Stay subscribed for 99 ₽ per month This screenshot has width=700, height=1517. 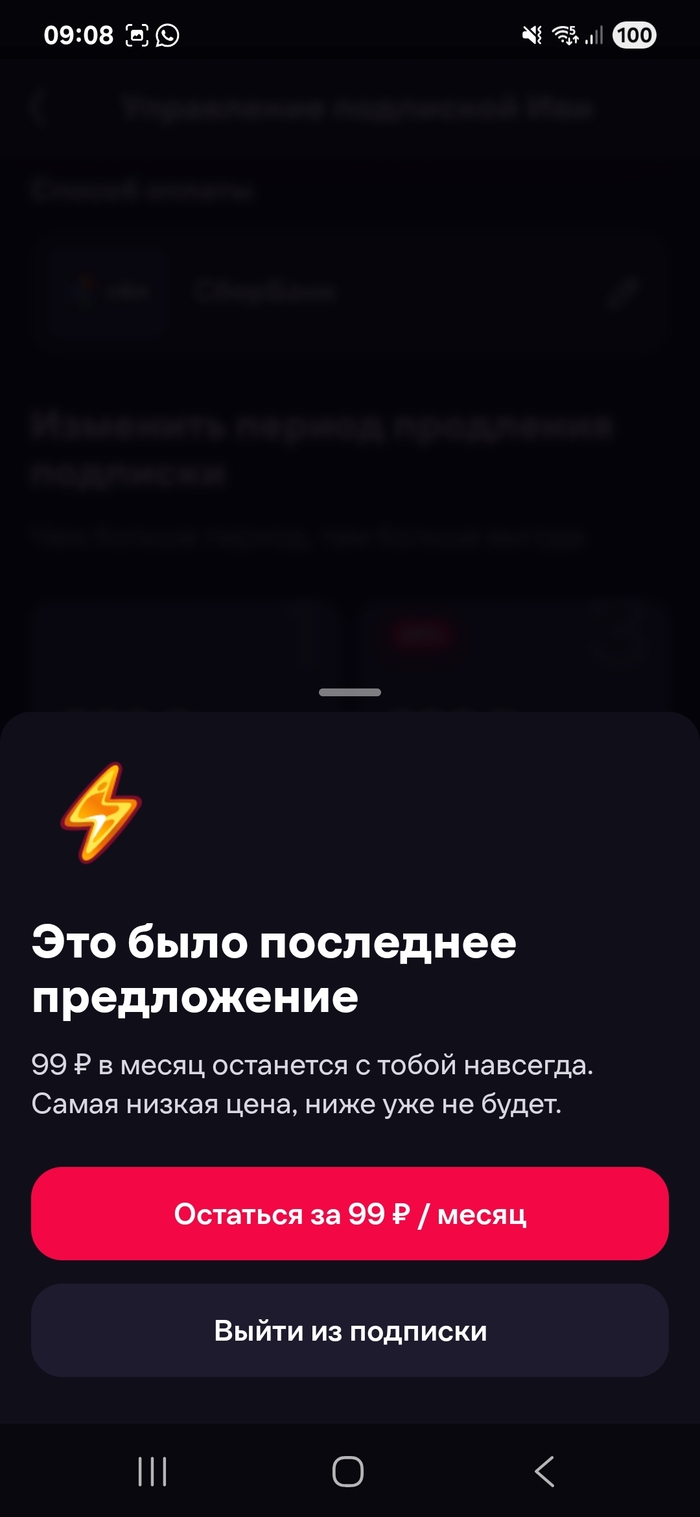(x=349, y=1213)
